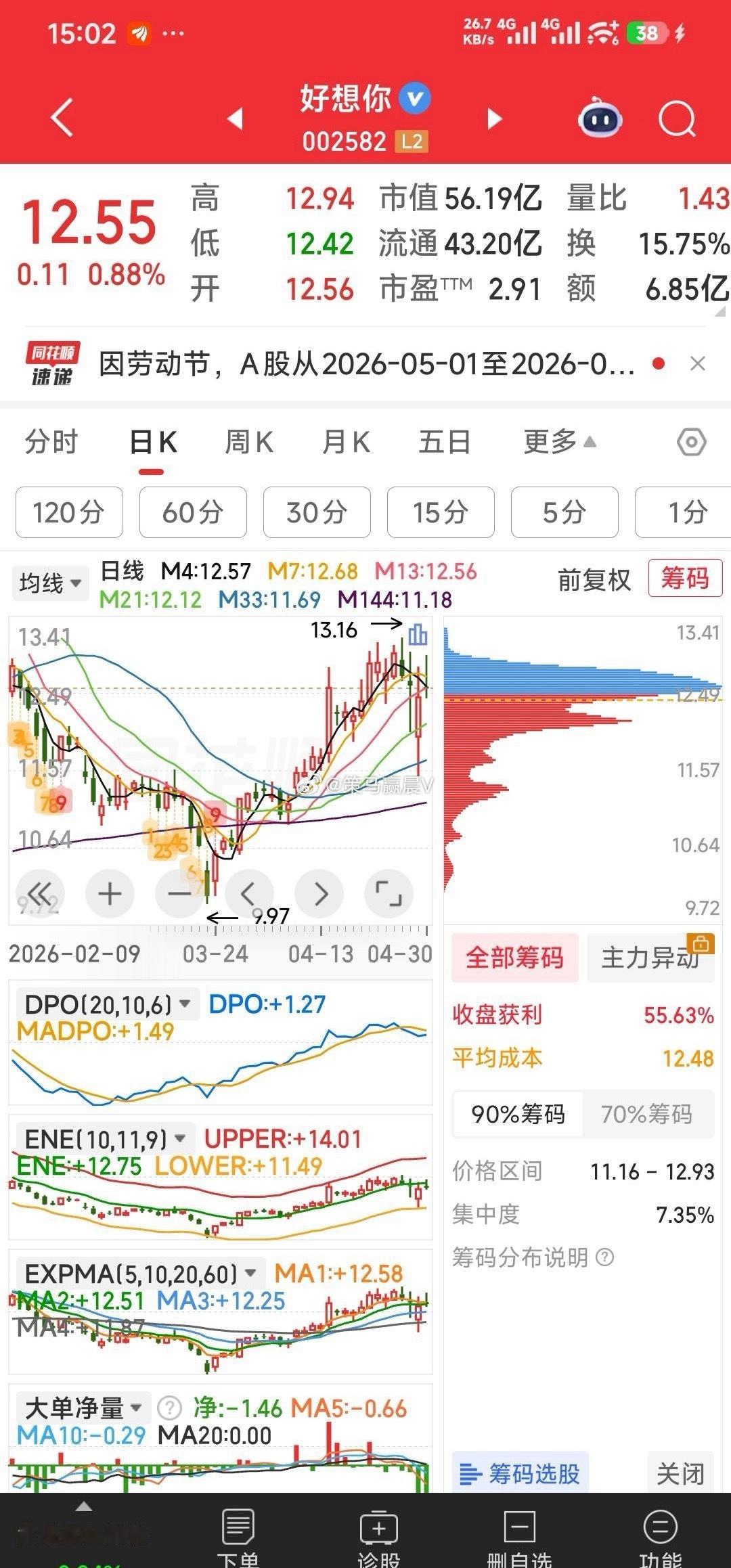Image resolution: width=731 pixels, height=1568 pixels.
Task: Open the search magnifier icon
Action: click(x=678, y=119)
